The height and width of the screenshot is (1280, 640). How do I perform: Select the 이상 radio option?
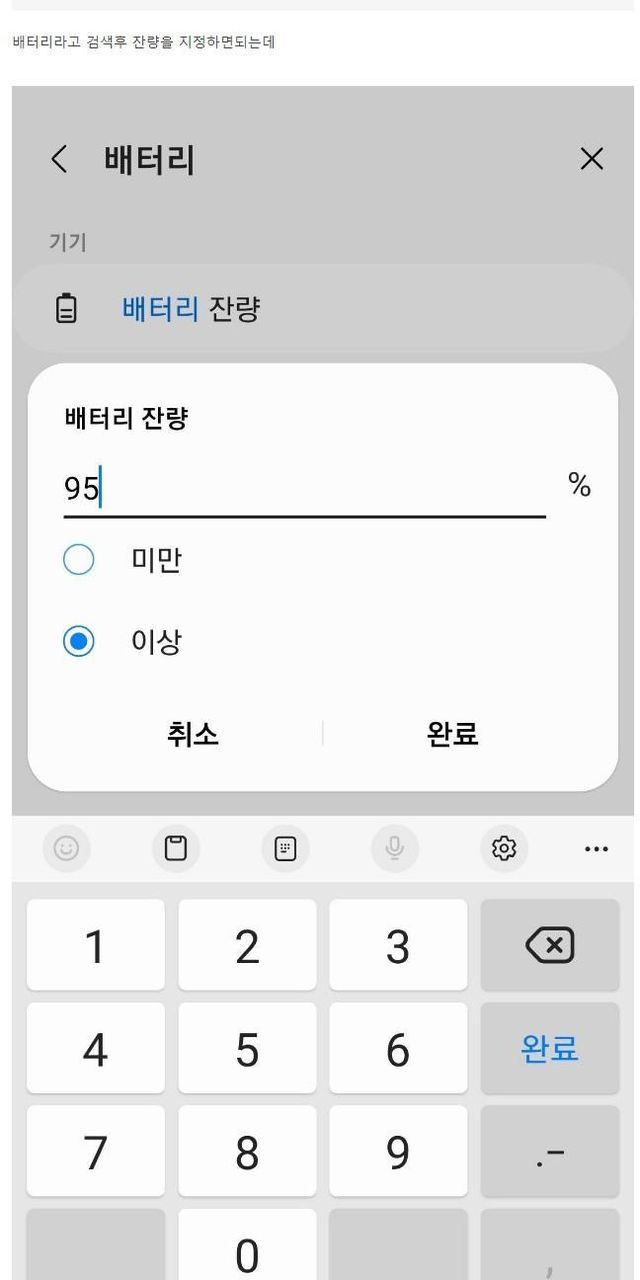[79, 641]
